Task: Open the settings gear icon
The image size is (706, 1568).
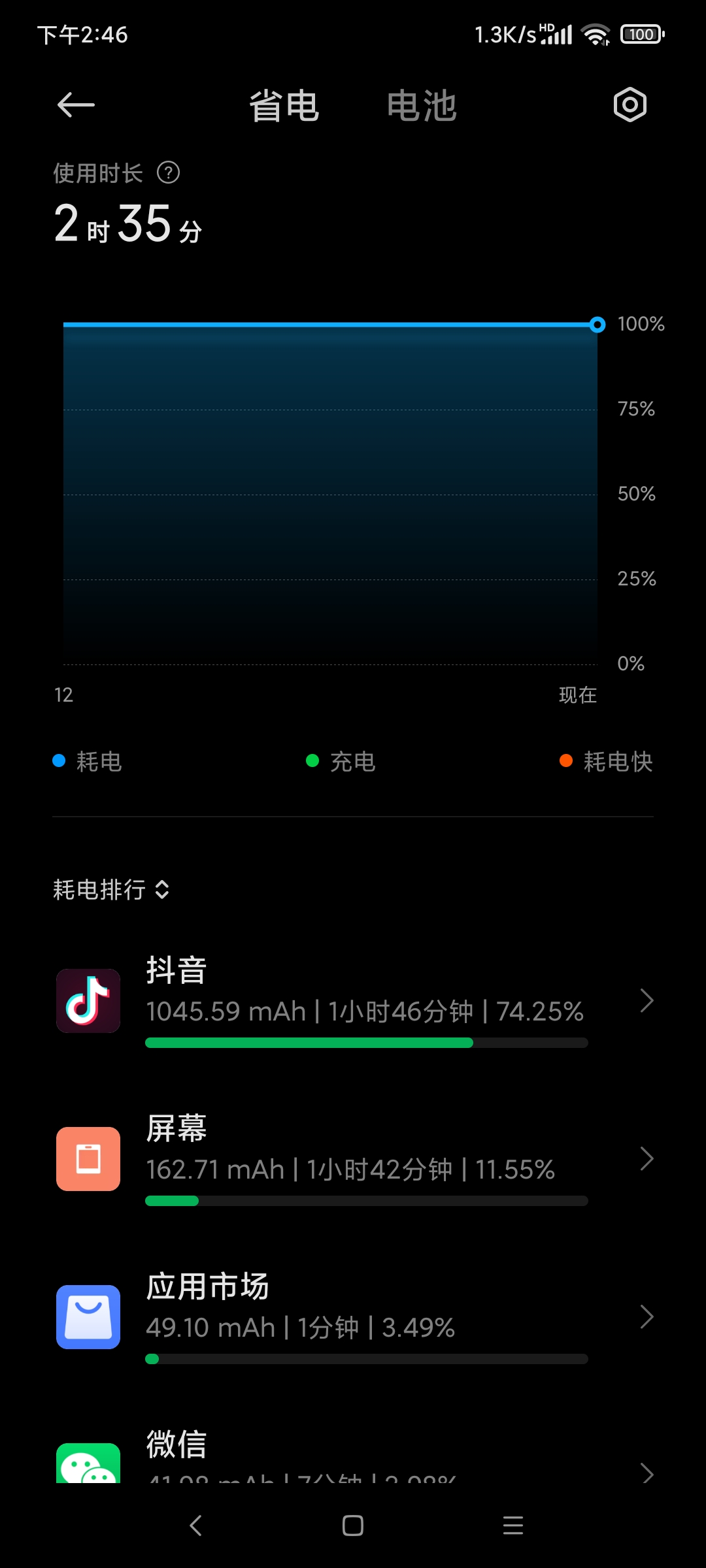Action: pyautogui.click(x=630, y=105)
